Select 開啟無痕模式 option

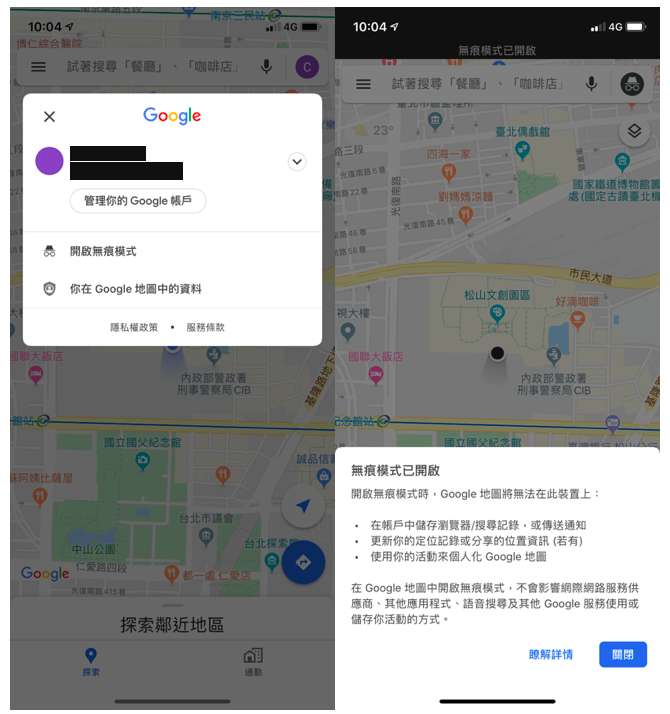(102, 251)
